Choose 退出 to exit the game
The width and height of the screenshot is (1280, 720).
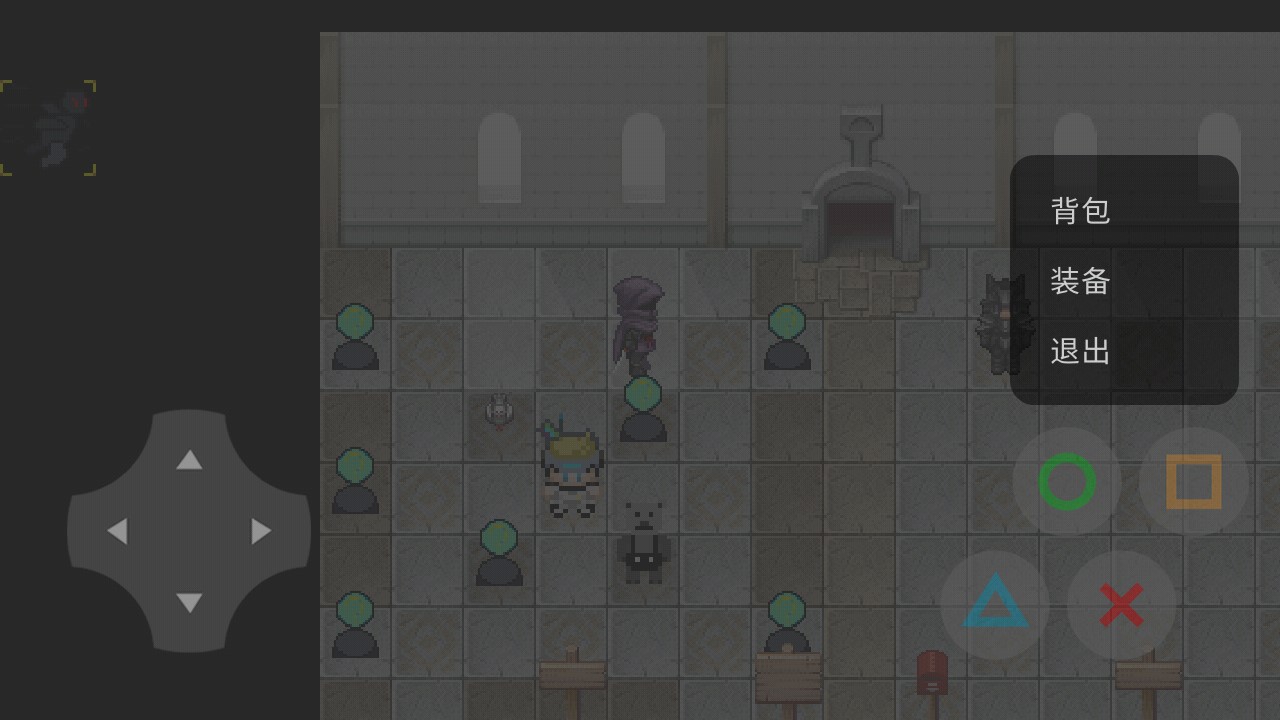pyautogui.click(x=1081, y=351)
